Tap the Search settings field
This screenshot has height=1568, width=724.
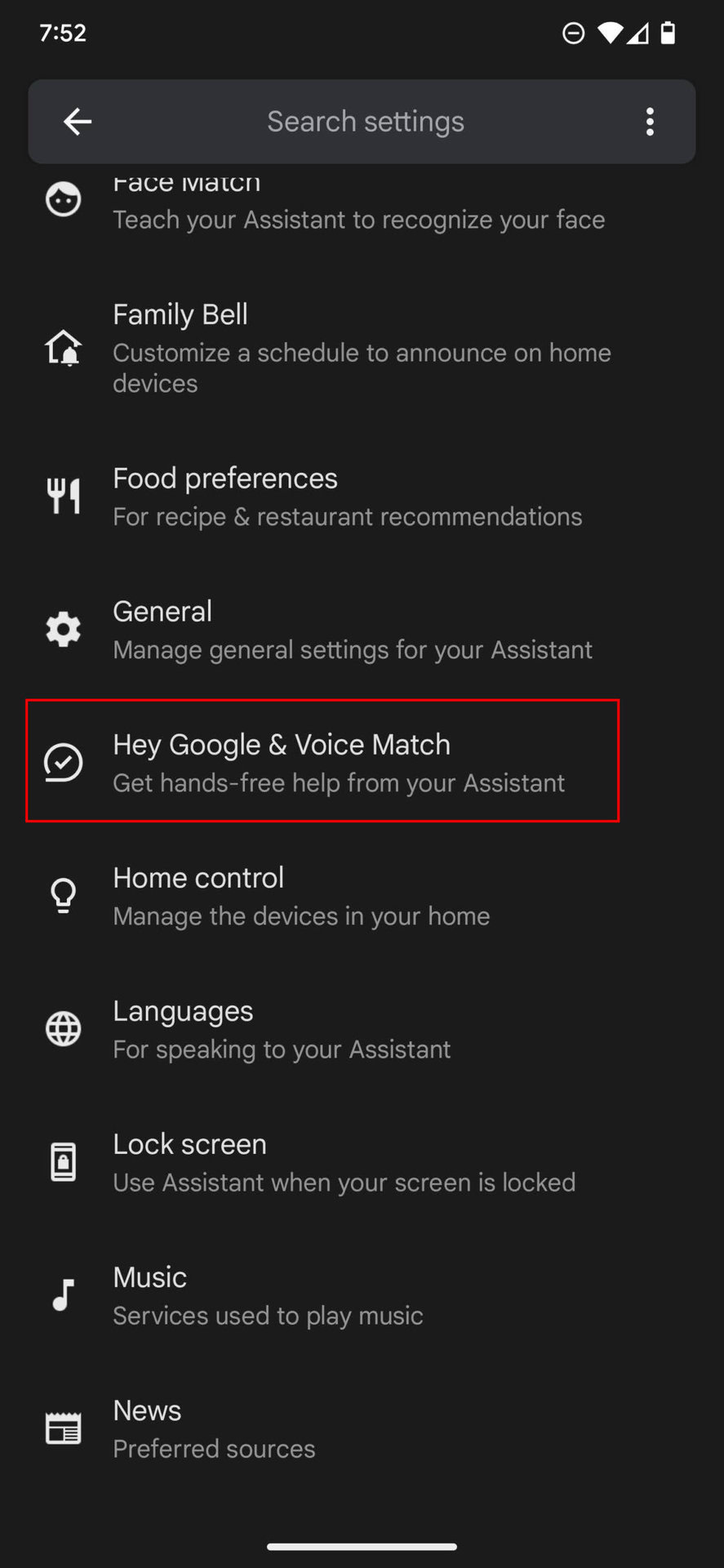[x=365, y=122]
